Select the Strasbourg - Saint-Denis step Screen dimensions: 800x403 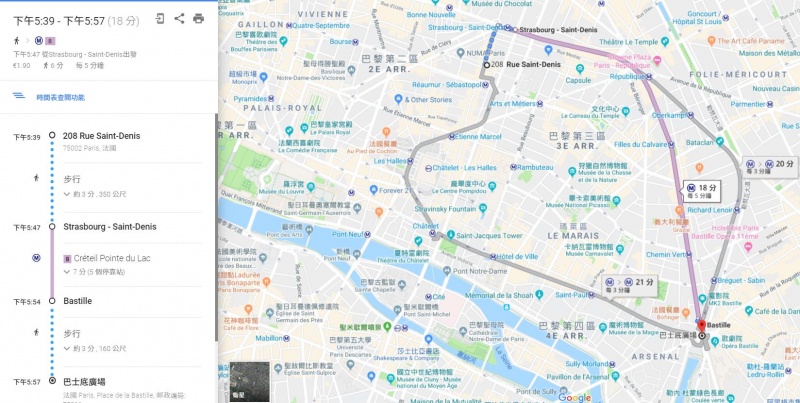pos(109,227)
